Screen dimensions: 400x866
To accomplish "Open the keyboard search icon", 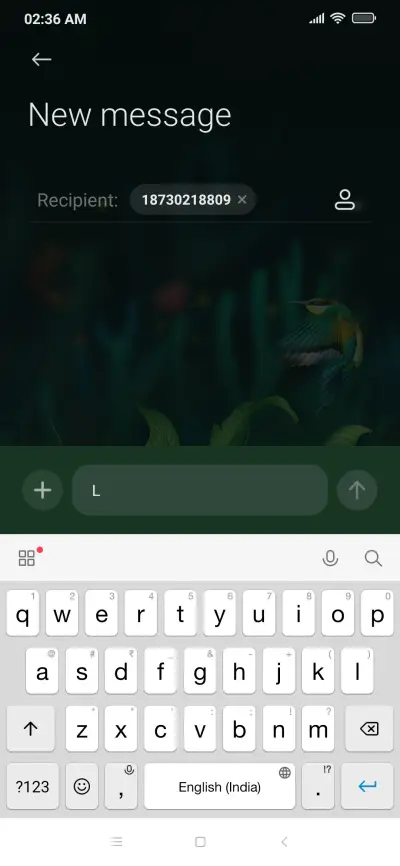I will (x=373, y=558).
